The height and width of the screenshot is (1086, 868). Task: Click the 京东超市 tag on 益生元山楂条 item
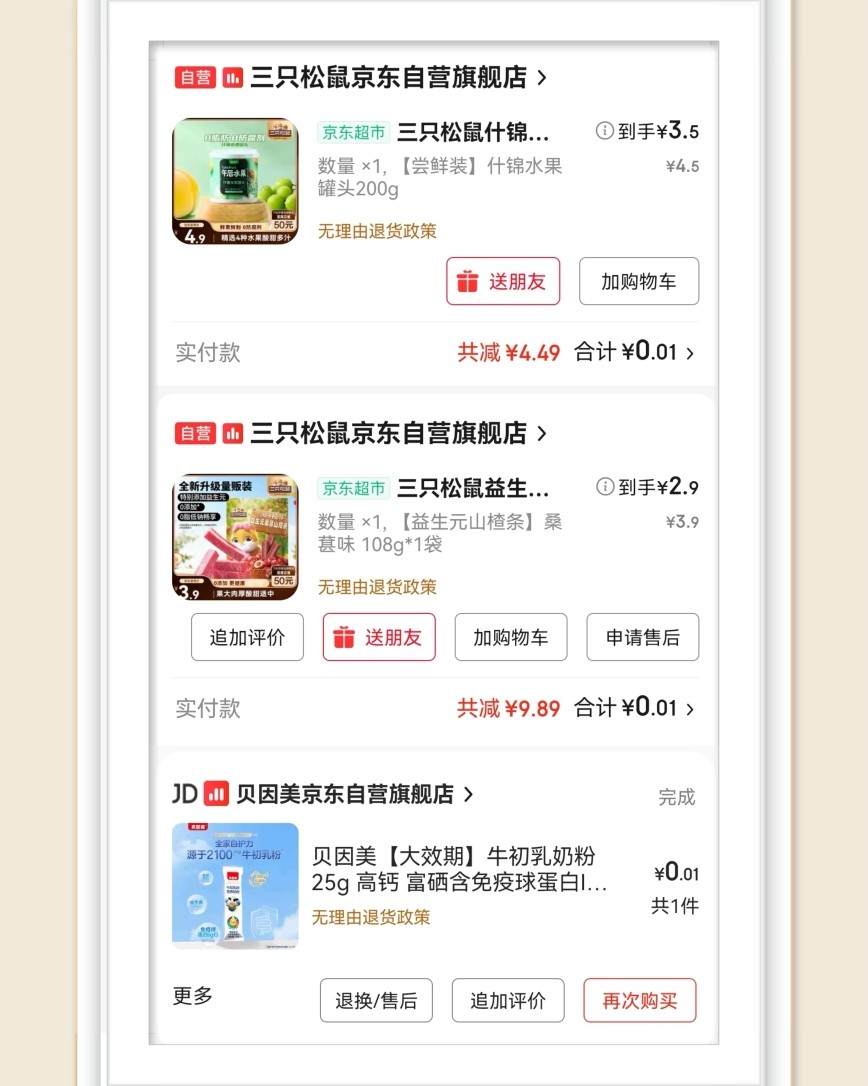point(353,489)
